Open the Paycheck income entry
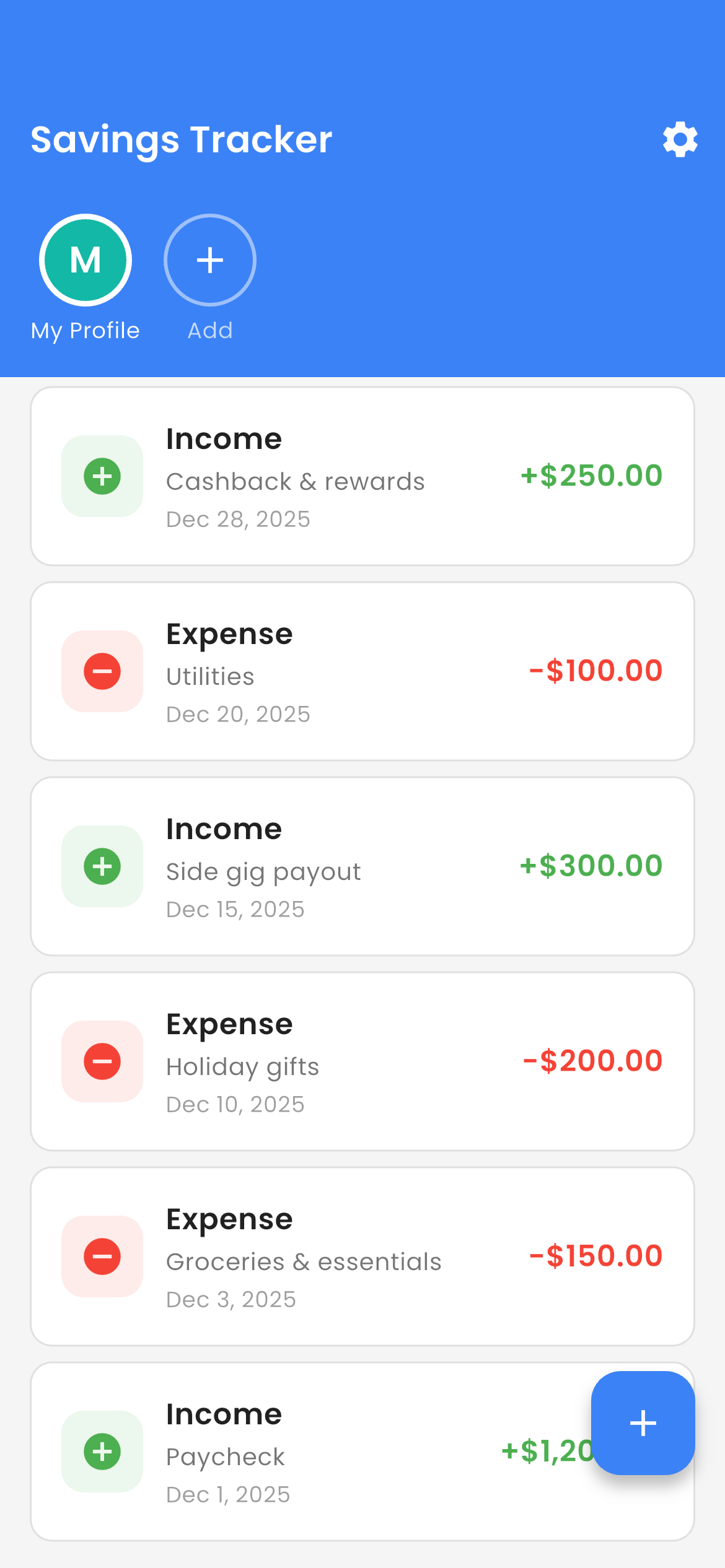 point(310,1452)
